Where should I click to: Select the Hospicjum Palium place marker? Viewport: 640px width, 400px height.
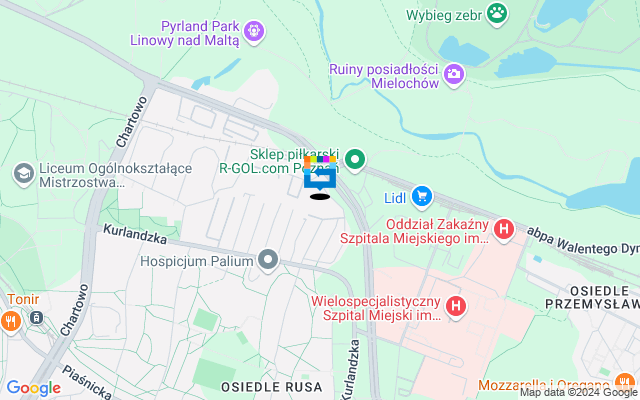(267, 261)
